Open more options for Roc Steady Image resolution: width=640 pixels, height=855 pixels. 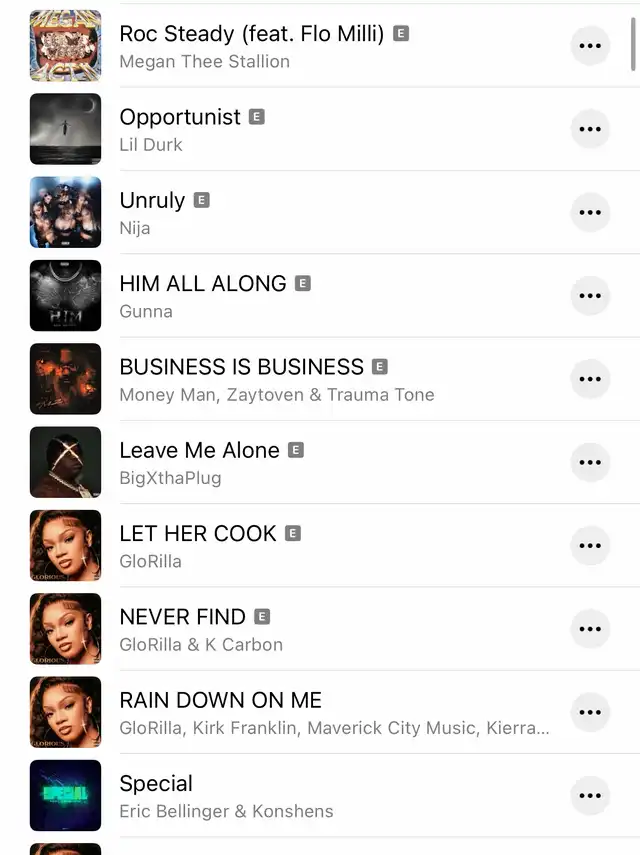pos(590,46)
